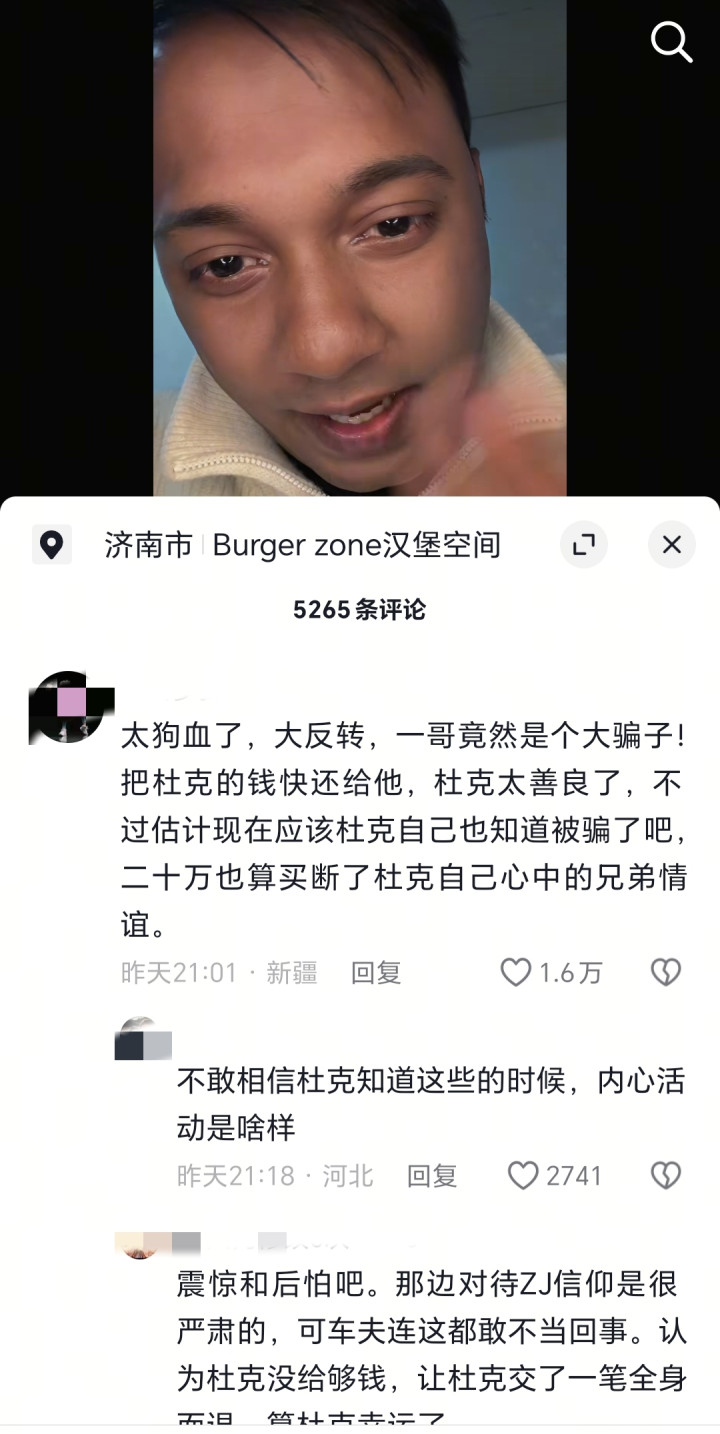Open the profile of the 新疆 commenter
720x1434 pixels.
coord(68,708)
